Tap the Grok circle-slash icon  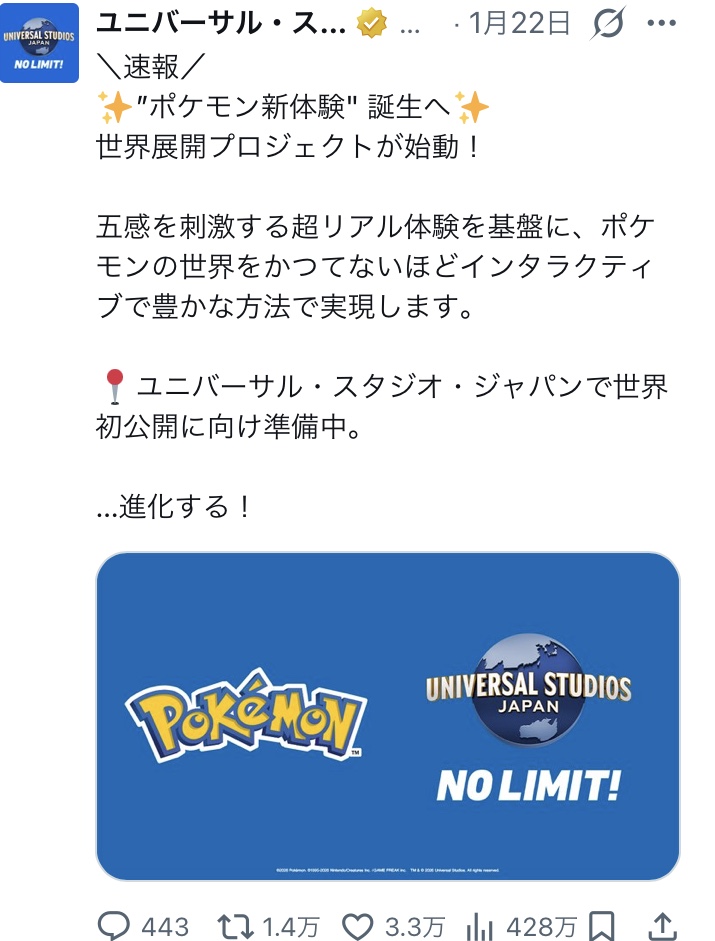point(608,23)
